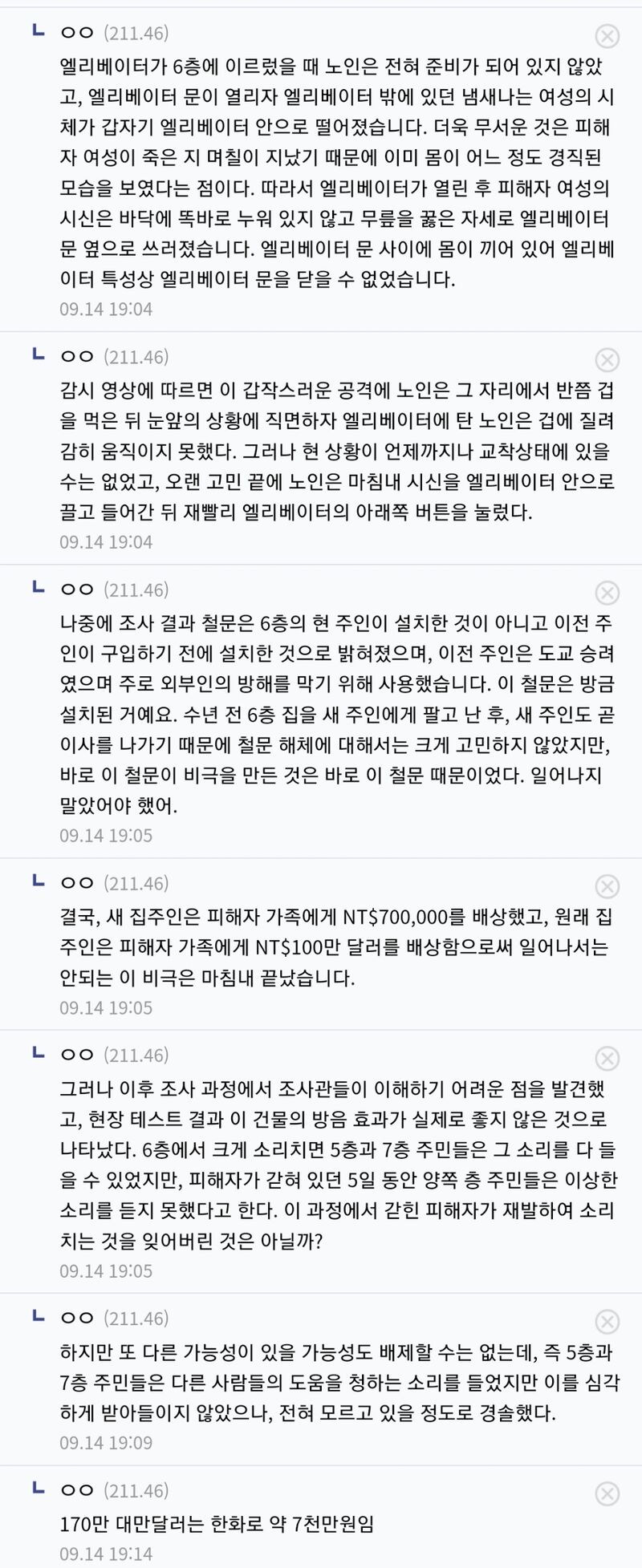Viewport: 642px width, 1568px height.
Task: Delete the comment starting '엘리베이터가 6층에 이르렀을 때'
Action: point(607,35)
